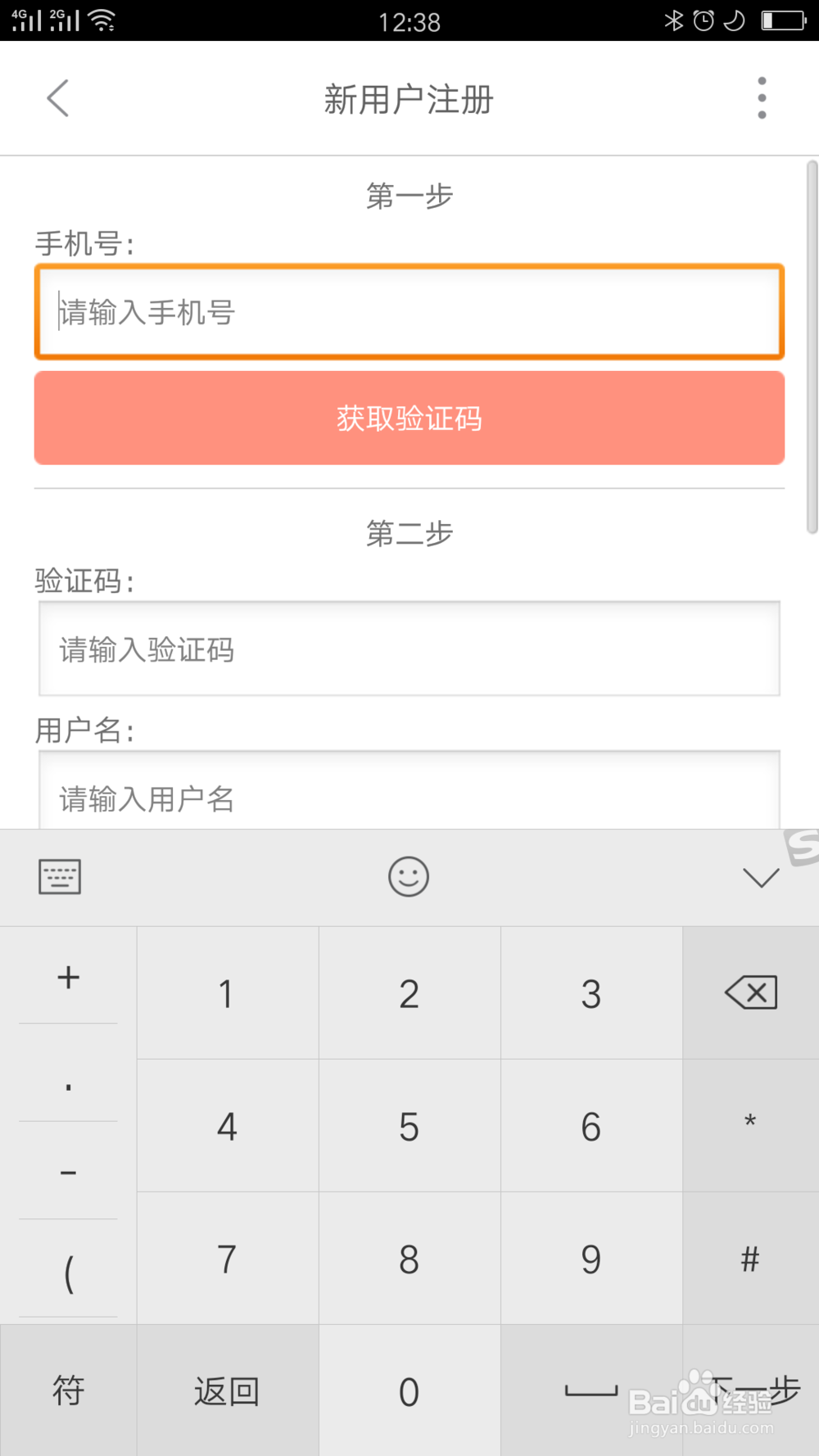Tap the spacebar key
The height and width of the screenshot is (1456, 819).
(x=591, y=1390)
